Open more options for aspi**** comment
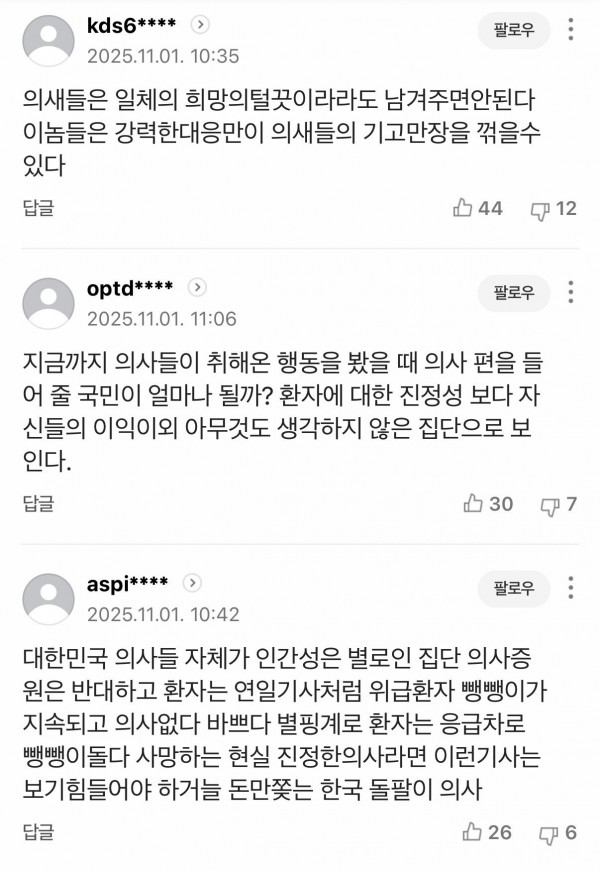The height and width of the screenshot is (871, 600). click(x=571, y=587)
